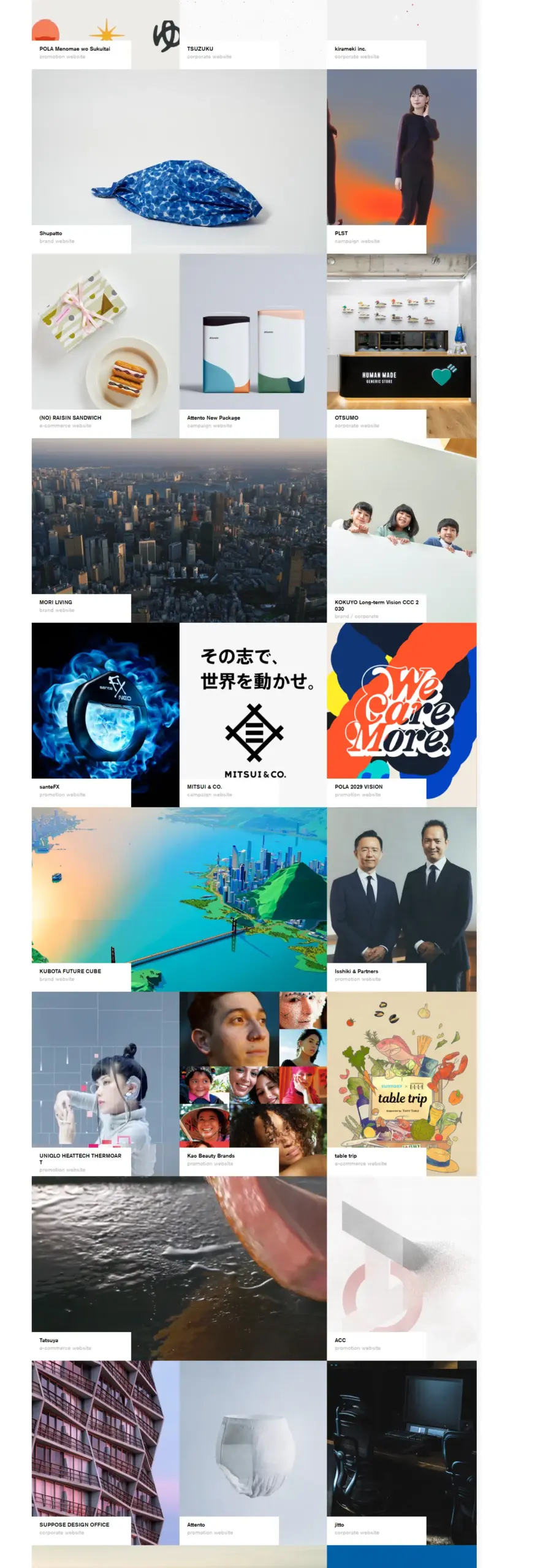View the SUPPOSE DESIGN OFFICE project
The height and width of the screenshot is (1568, 551).
(105, 1452)
